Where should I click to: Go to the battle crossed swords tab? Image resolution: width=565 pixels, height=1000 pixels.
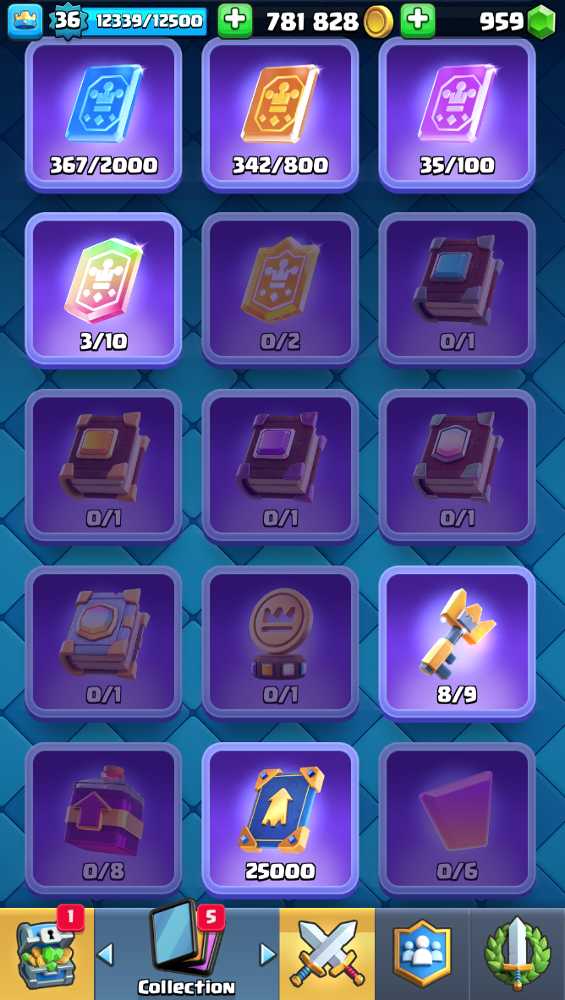click(x=327, y=954)
